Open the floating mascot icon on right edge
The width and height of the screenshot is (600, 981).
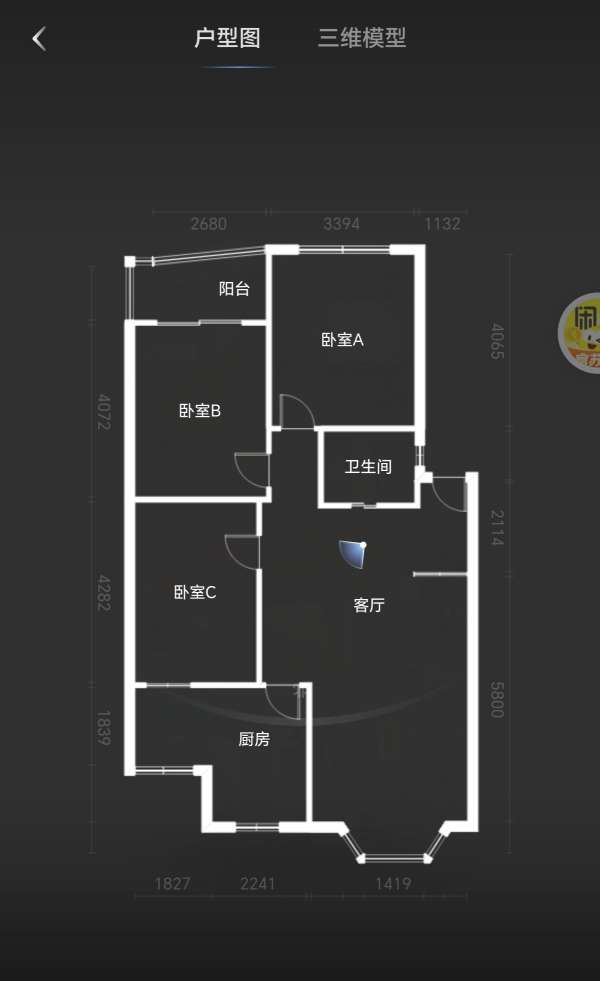coord(581,333)
